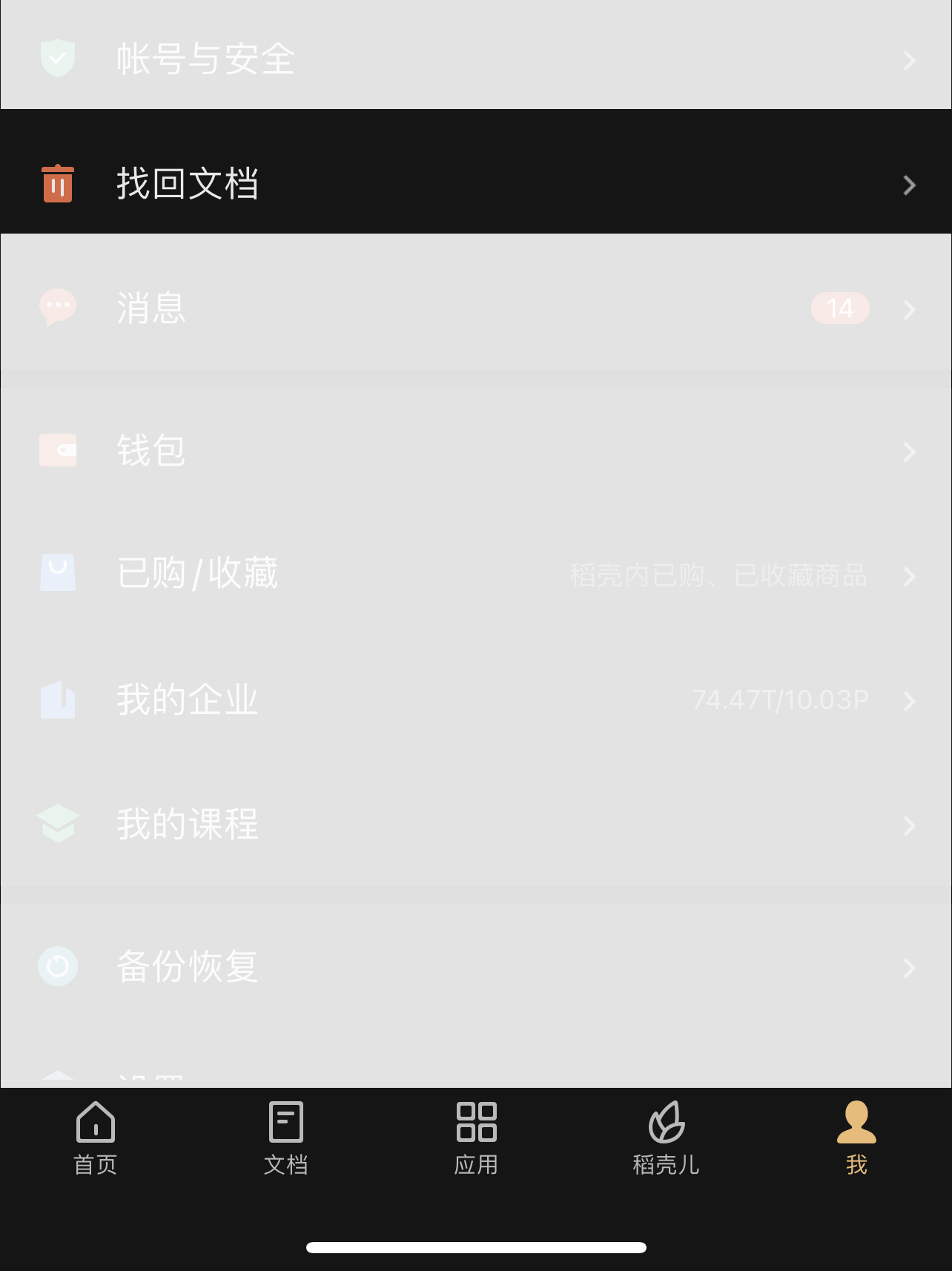The image size is (952, 1271).
Task: Tap the 消息 chat bubble icon
Action: (58, 307)
